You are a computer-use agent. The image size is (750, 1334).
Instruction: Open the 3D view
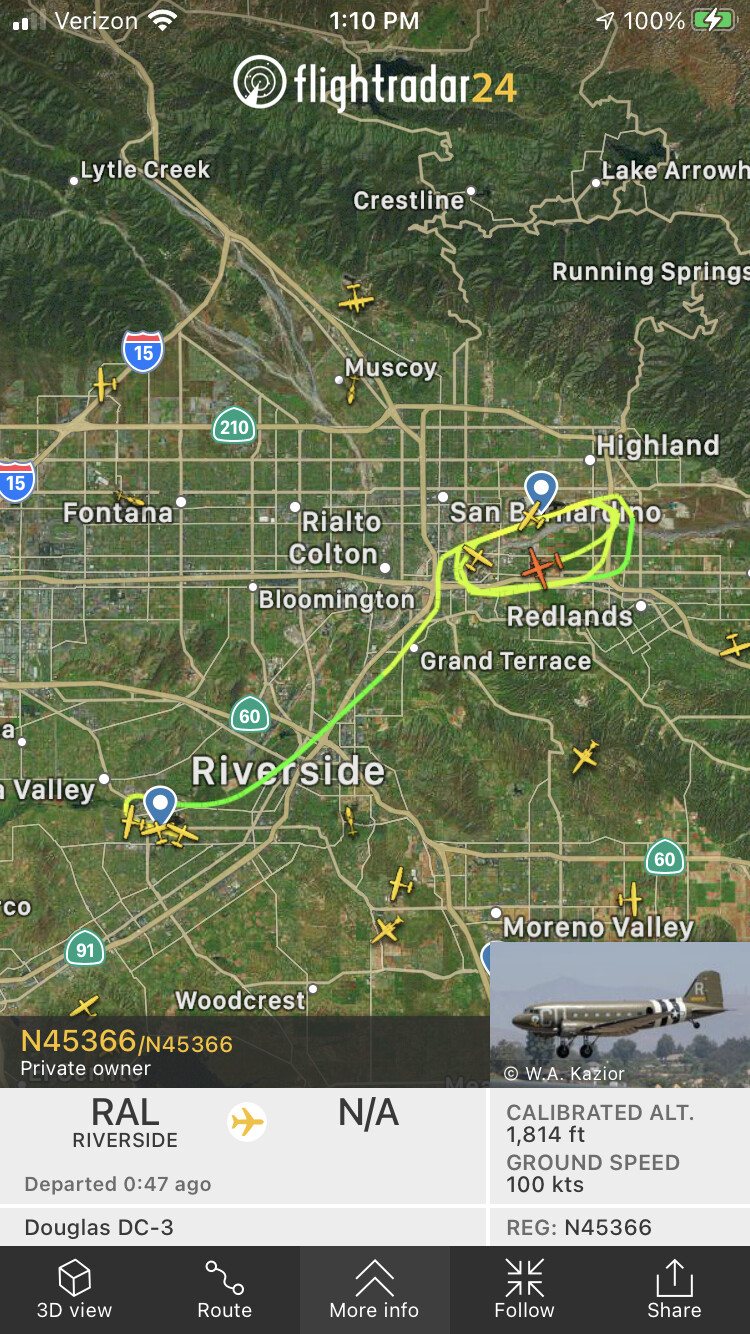tap(74, 1290)
